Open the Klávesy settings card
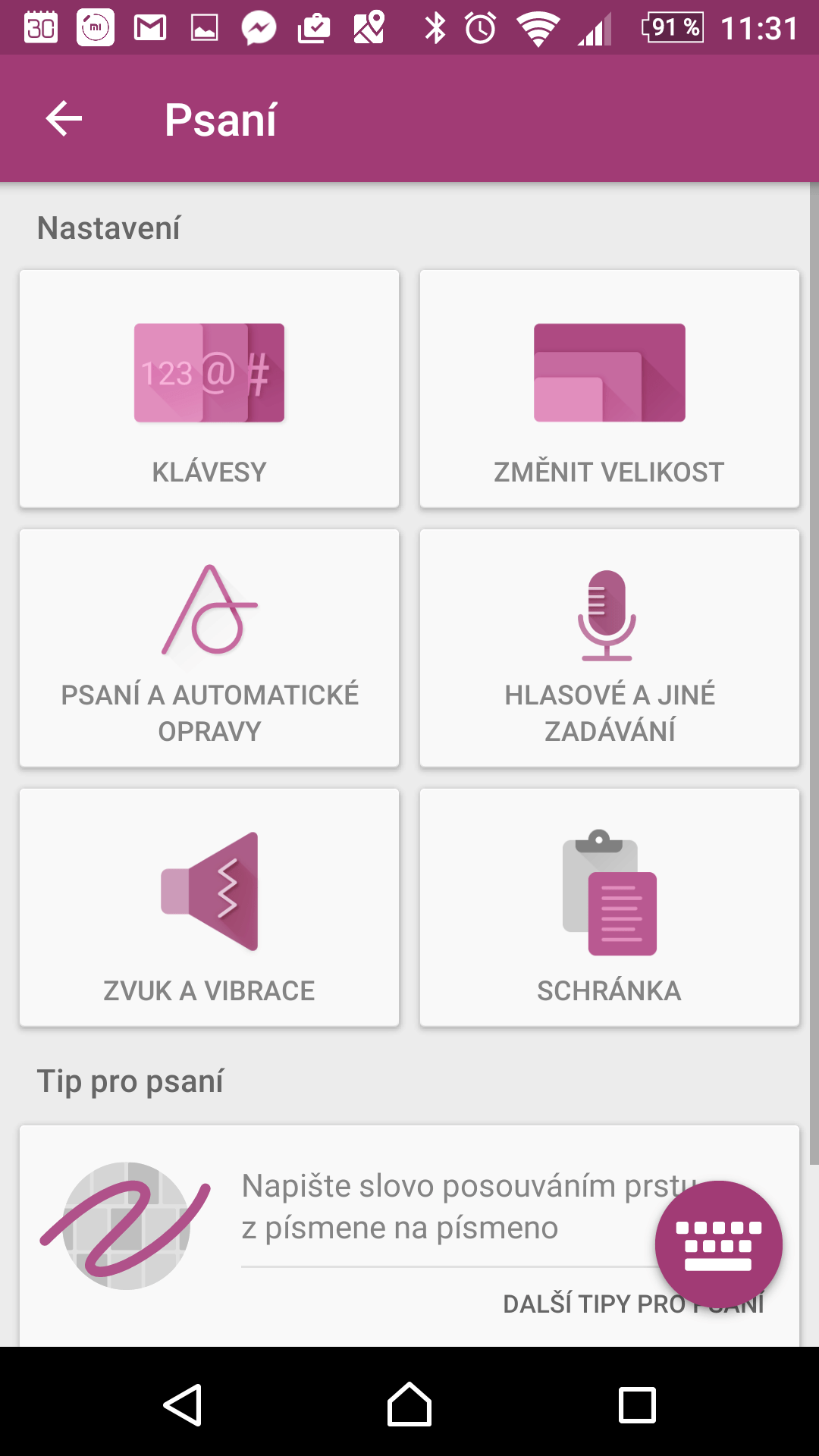The width and height of the screenshot is (819, 1456). click(x=209, y=388)
